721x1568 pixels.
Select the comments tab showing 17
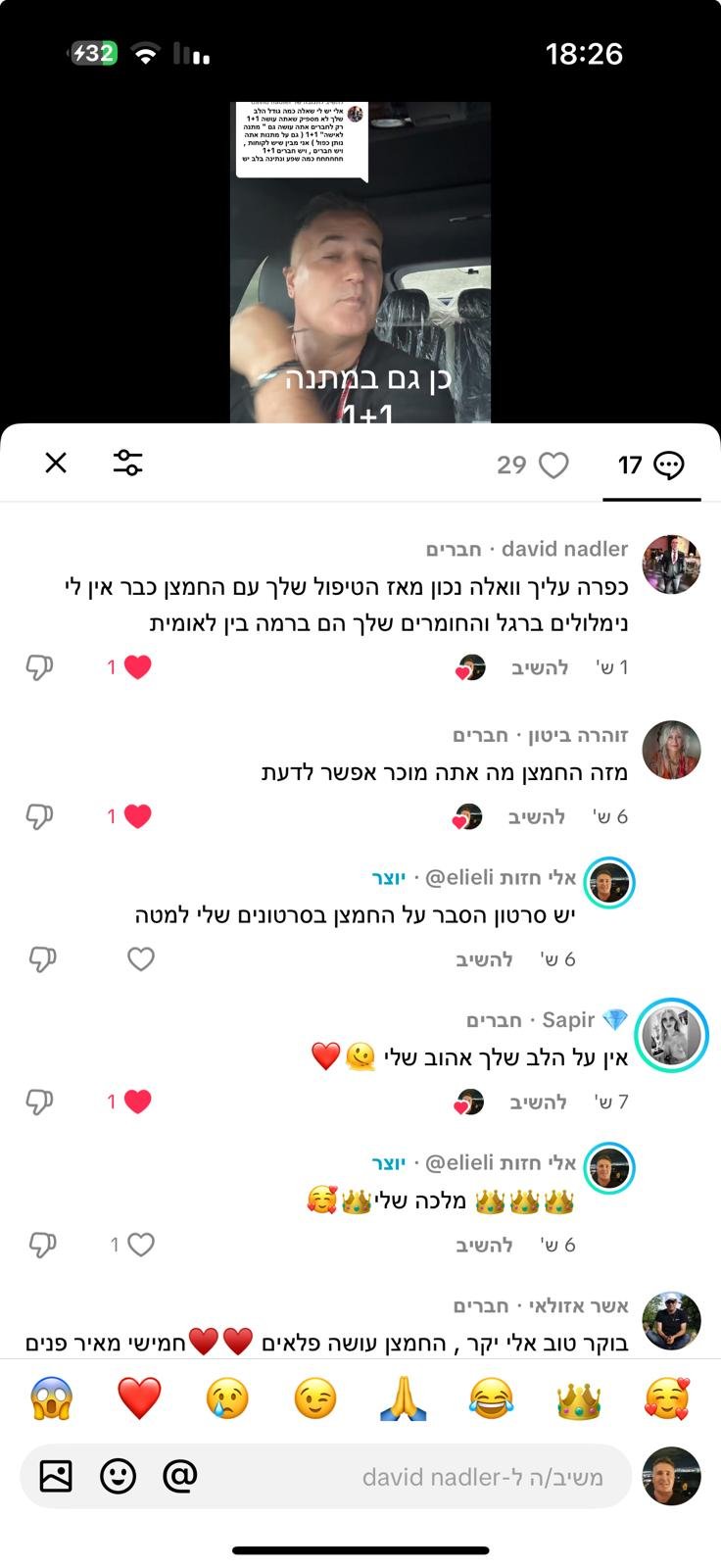[650, 465]
